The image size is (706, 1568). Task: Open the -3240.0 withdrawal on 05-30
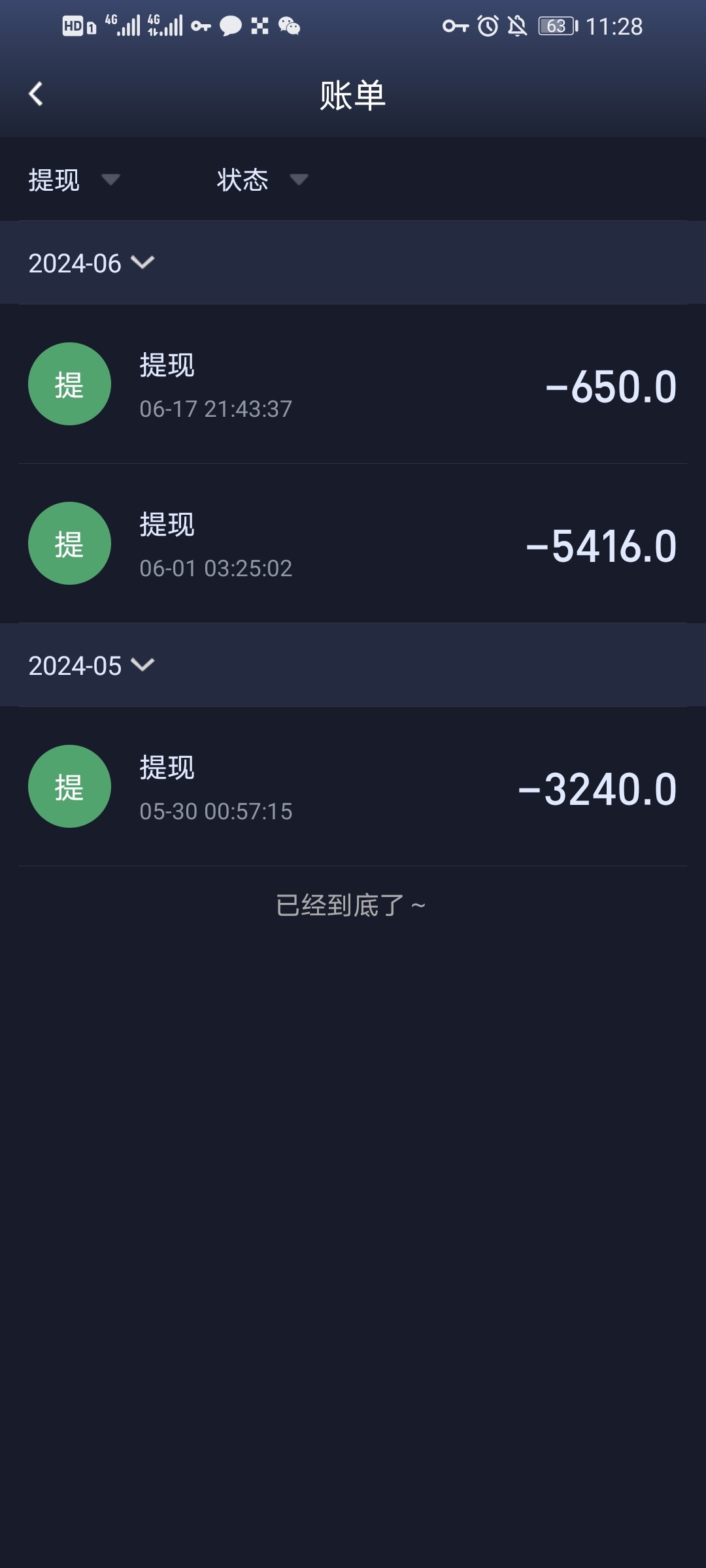pyautogui.click(x=353, y=787)
